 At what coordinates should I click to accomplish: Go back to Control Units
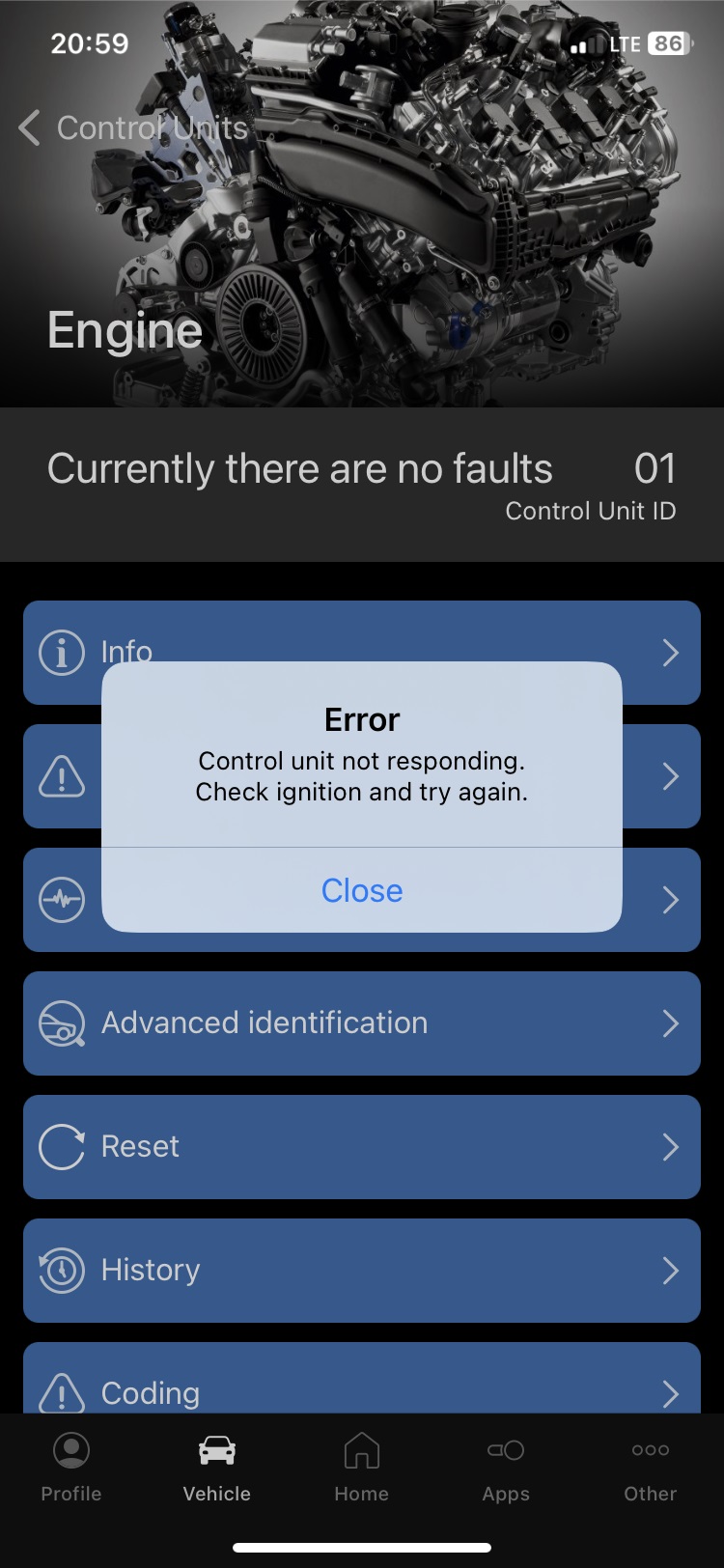135,127
